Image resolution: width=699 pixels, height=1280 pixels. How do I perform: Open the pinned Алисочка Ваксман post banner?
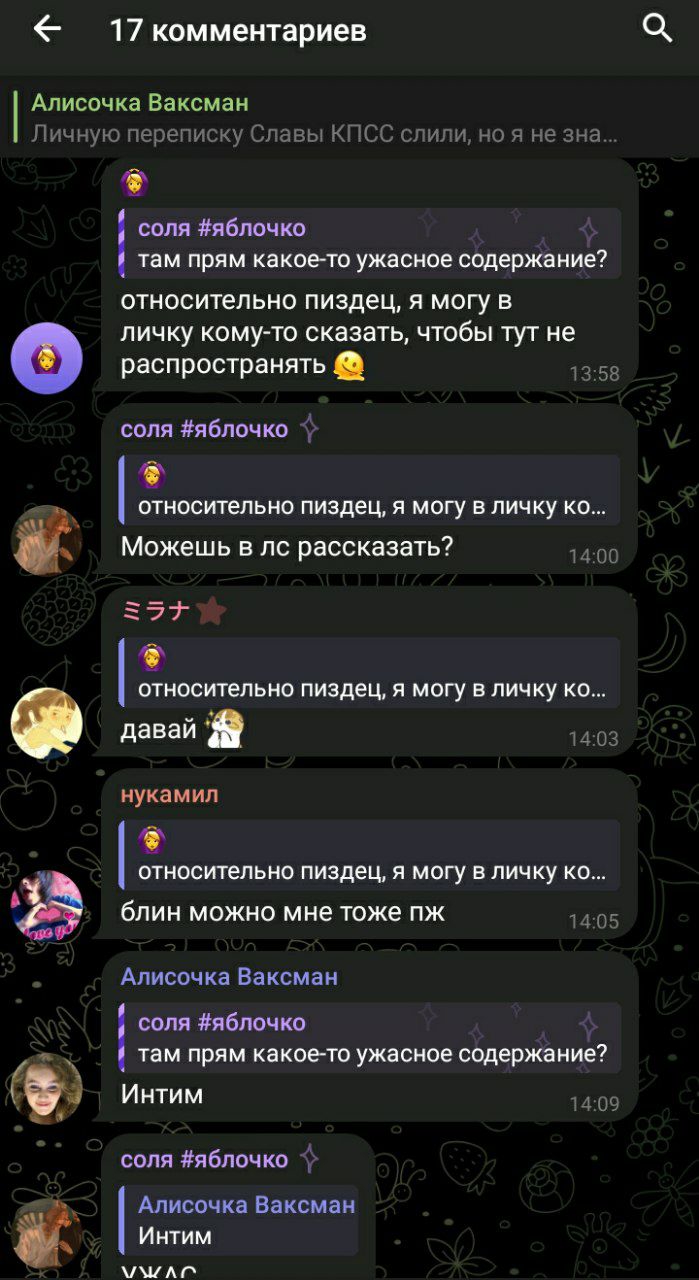[349, 117]
